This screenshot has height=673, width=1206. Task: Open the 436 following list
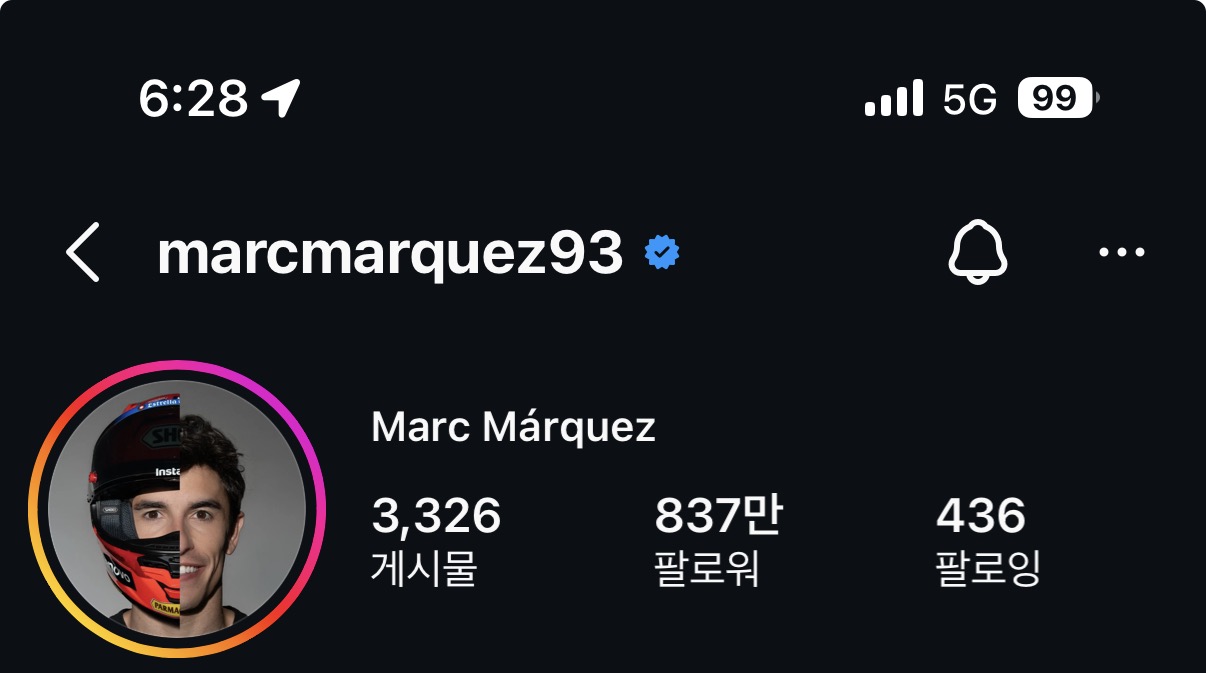pyautogui.click(x=986, y=540)
